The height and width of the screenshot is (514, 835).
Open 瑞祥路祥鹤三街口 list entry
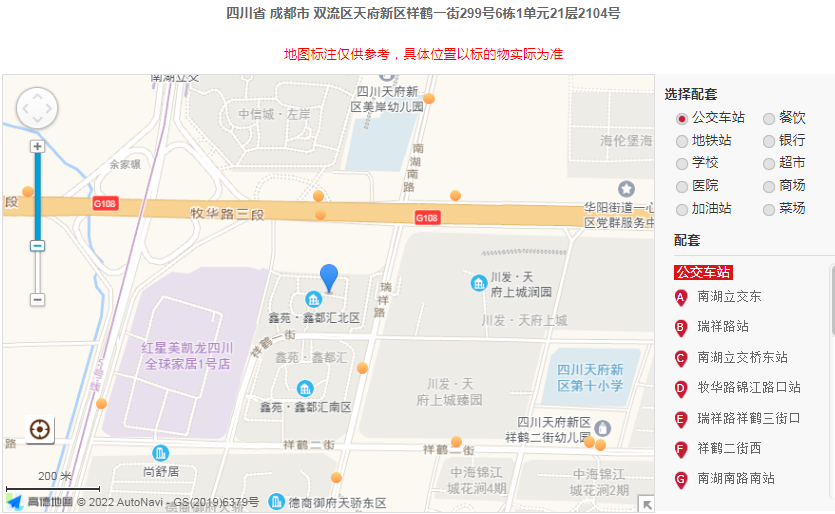point(748,418)
